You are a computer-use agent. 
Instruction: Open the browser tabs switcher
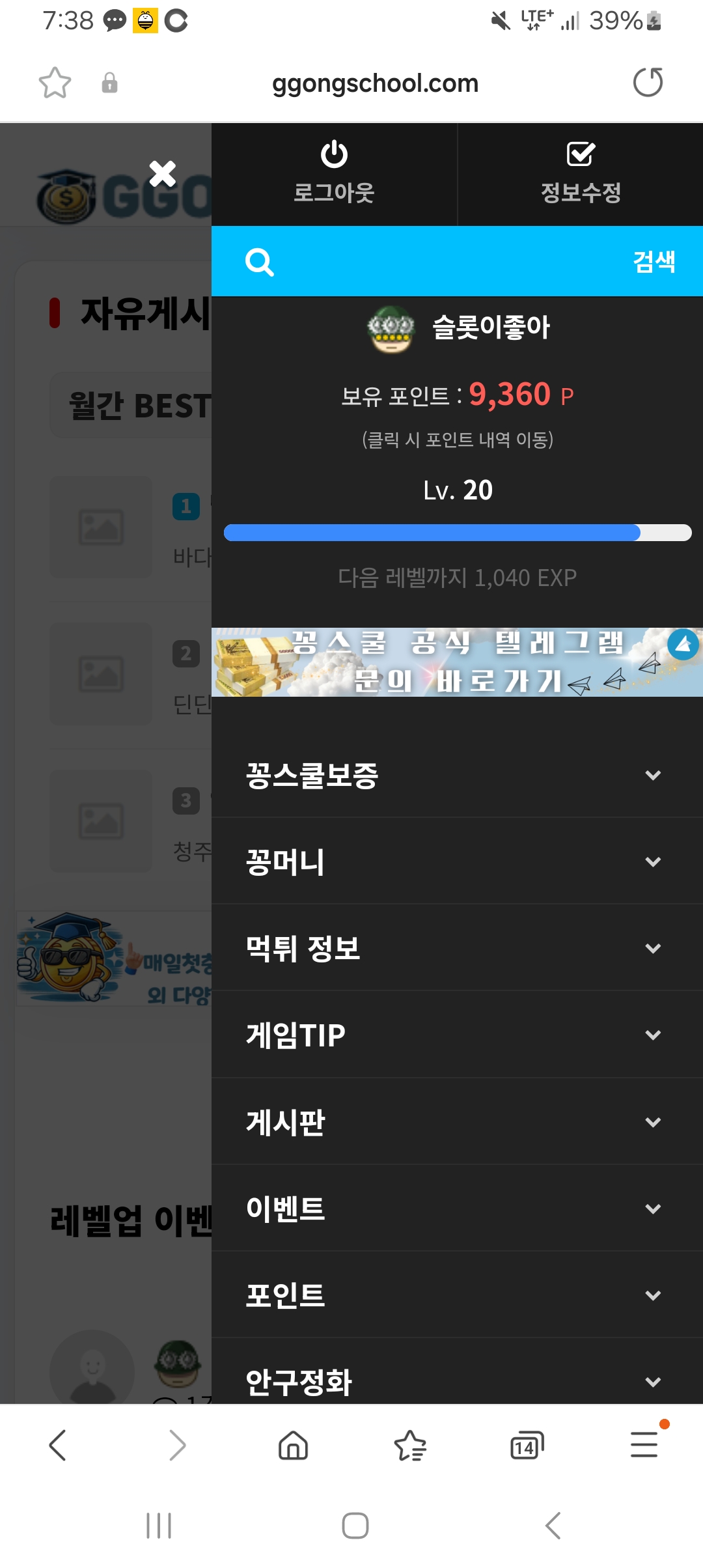click(x=527, y=1446)
